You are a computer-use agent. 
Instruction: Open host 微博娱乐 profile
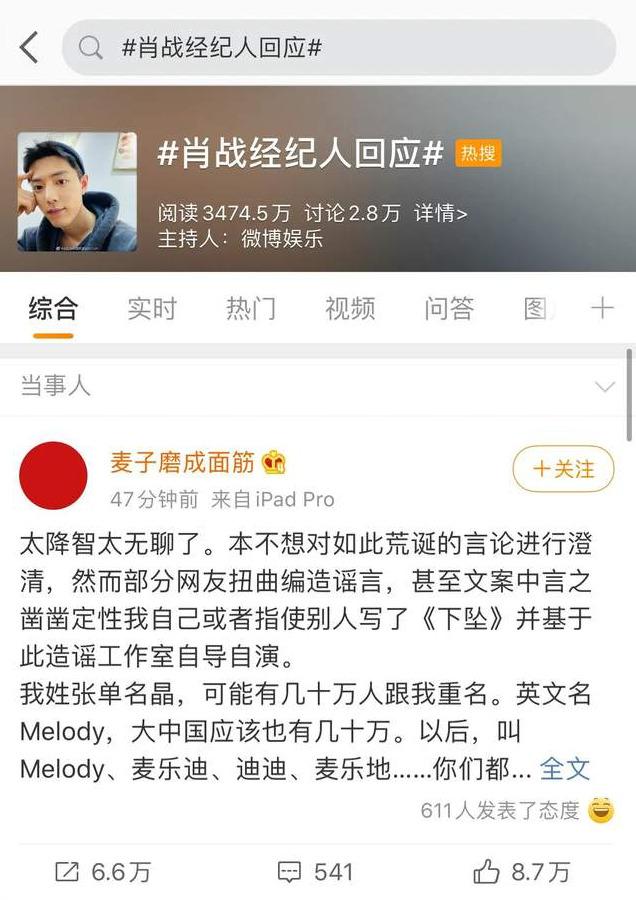281,240
